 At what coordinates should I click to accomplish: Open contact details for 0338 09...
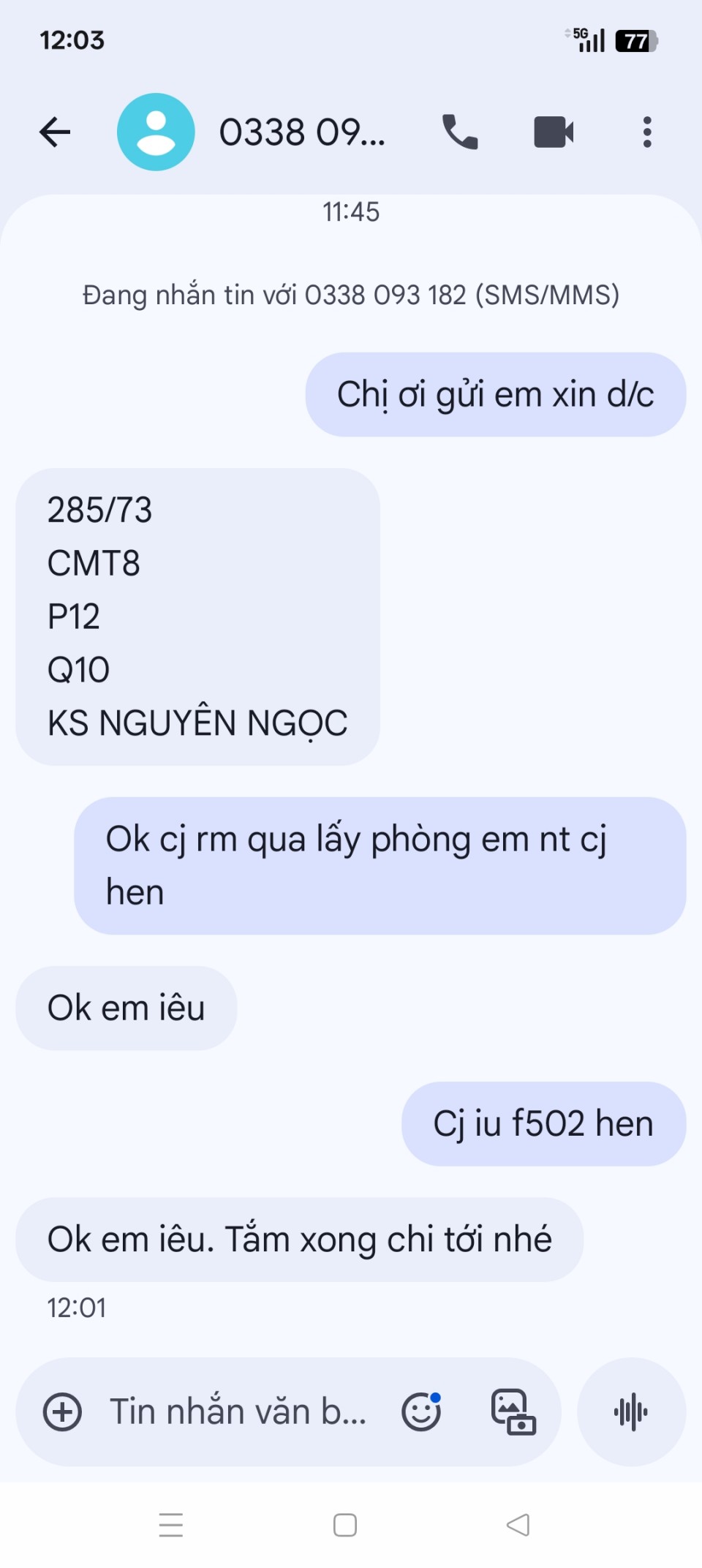click(x=301, y=132)
